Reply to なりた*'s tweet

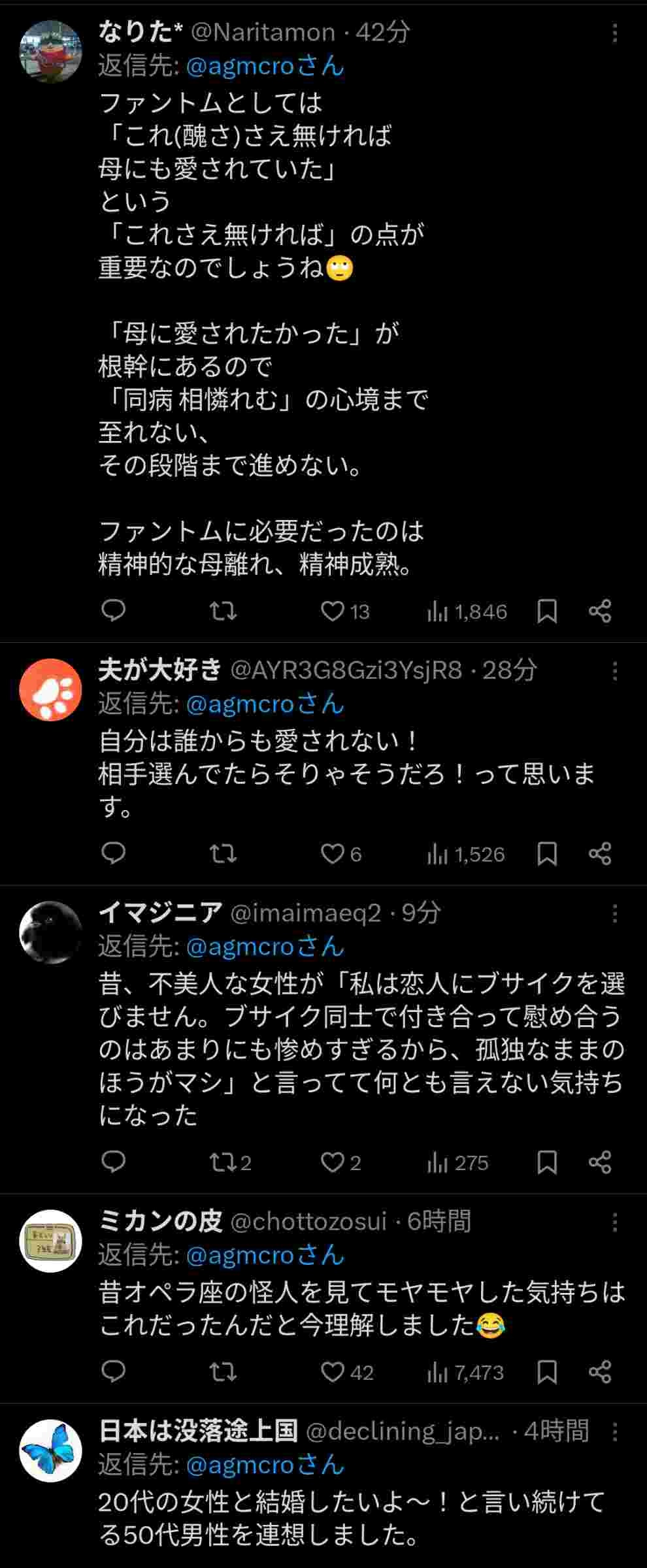point(114,612)
